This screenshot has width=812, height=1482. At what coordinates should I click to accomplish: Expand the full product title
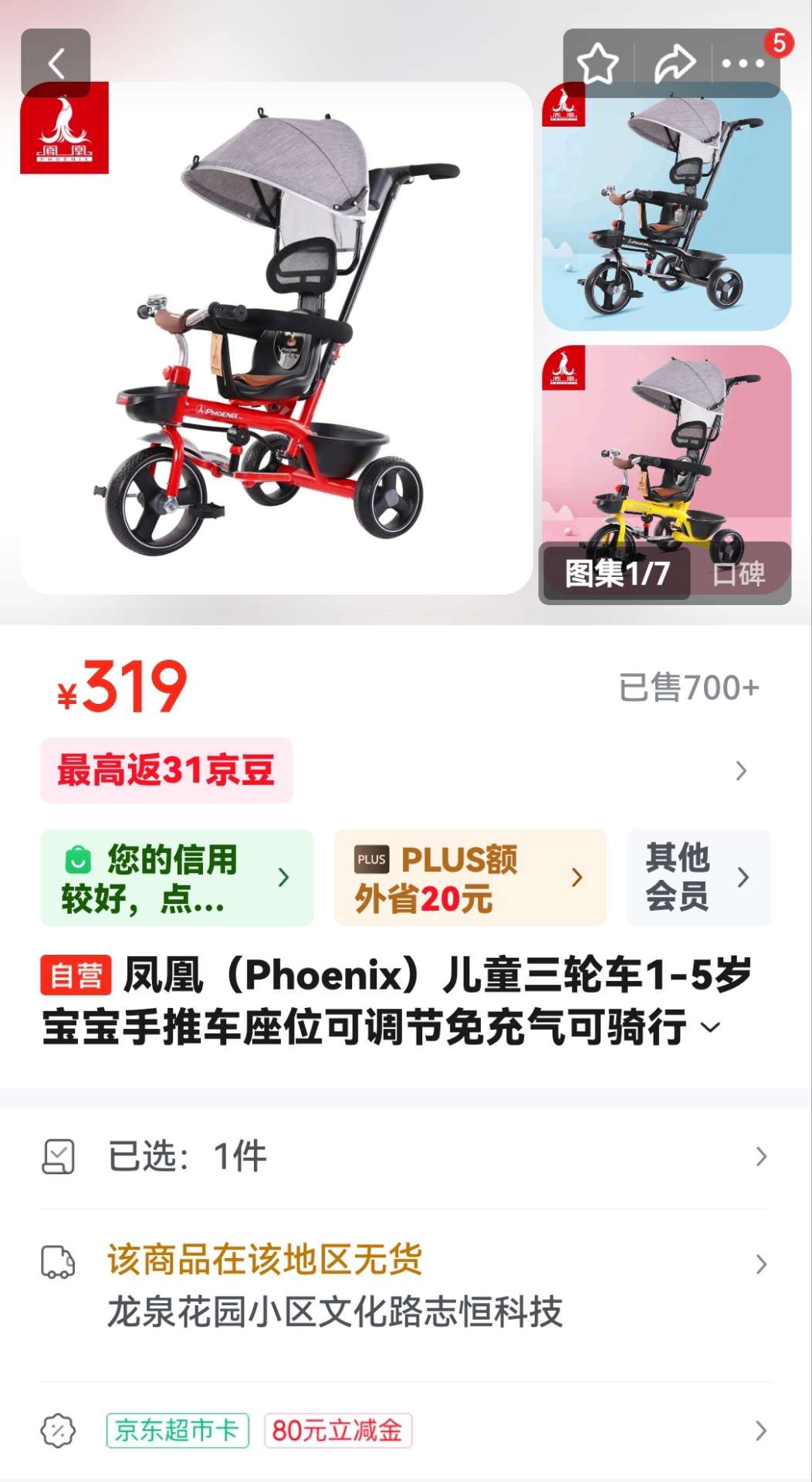(x=710, y=1027)
